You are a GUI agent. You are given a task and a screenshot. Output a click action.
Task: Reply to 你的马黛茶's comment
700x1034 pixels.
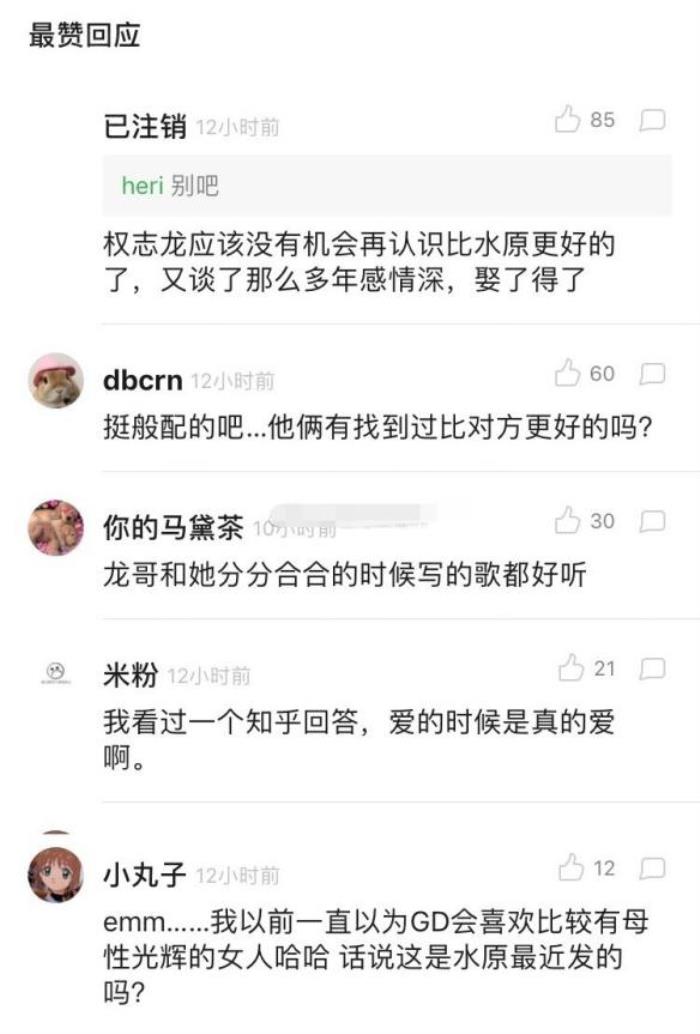click(x=652, y=522)
